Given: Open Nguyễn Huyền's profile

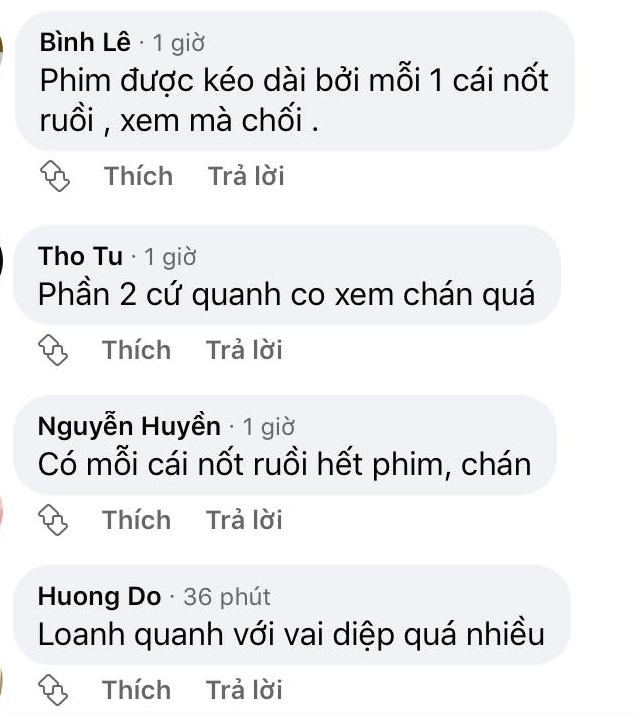Looking at the screenshot, I should (x=129, y=426).
